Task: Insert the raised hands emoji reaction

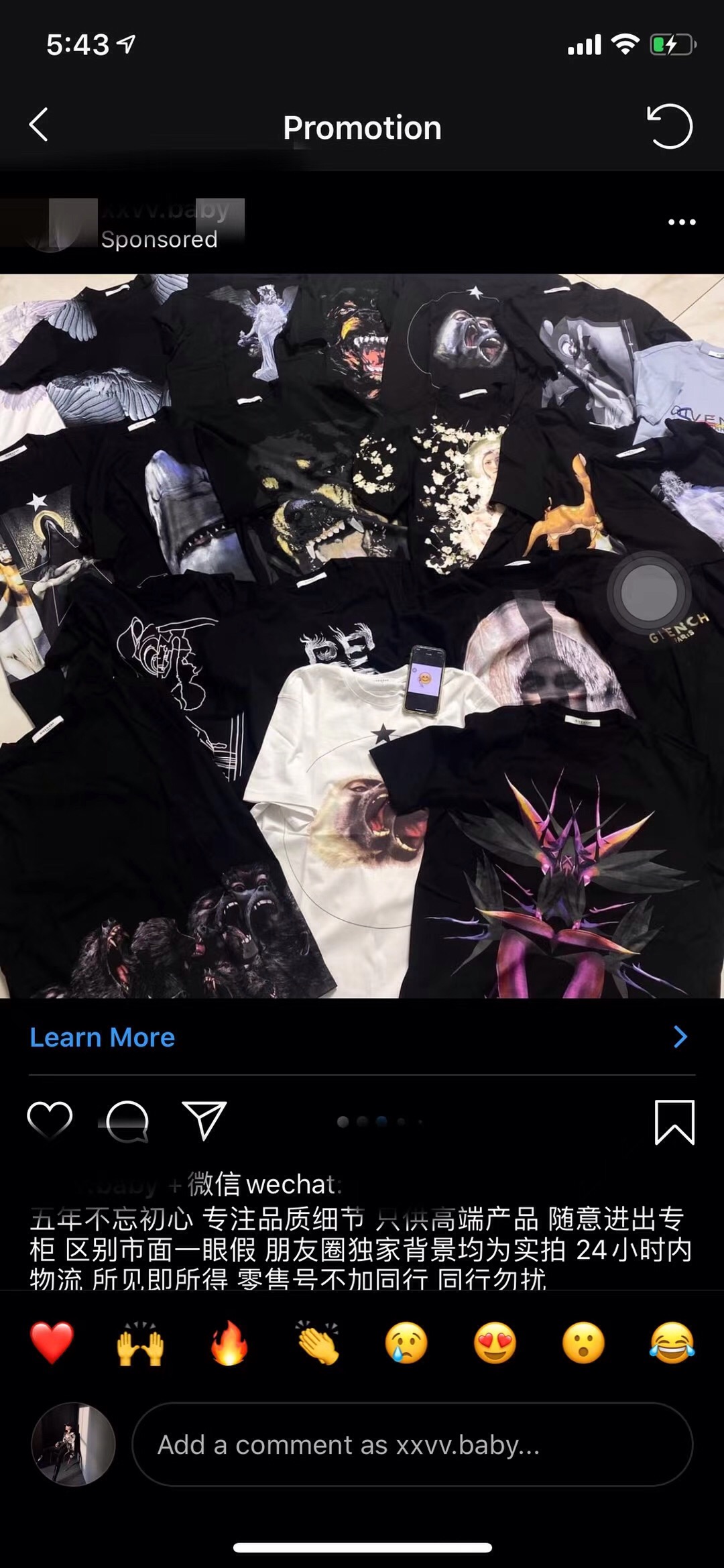Action: click(140, 1343)
